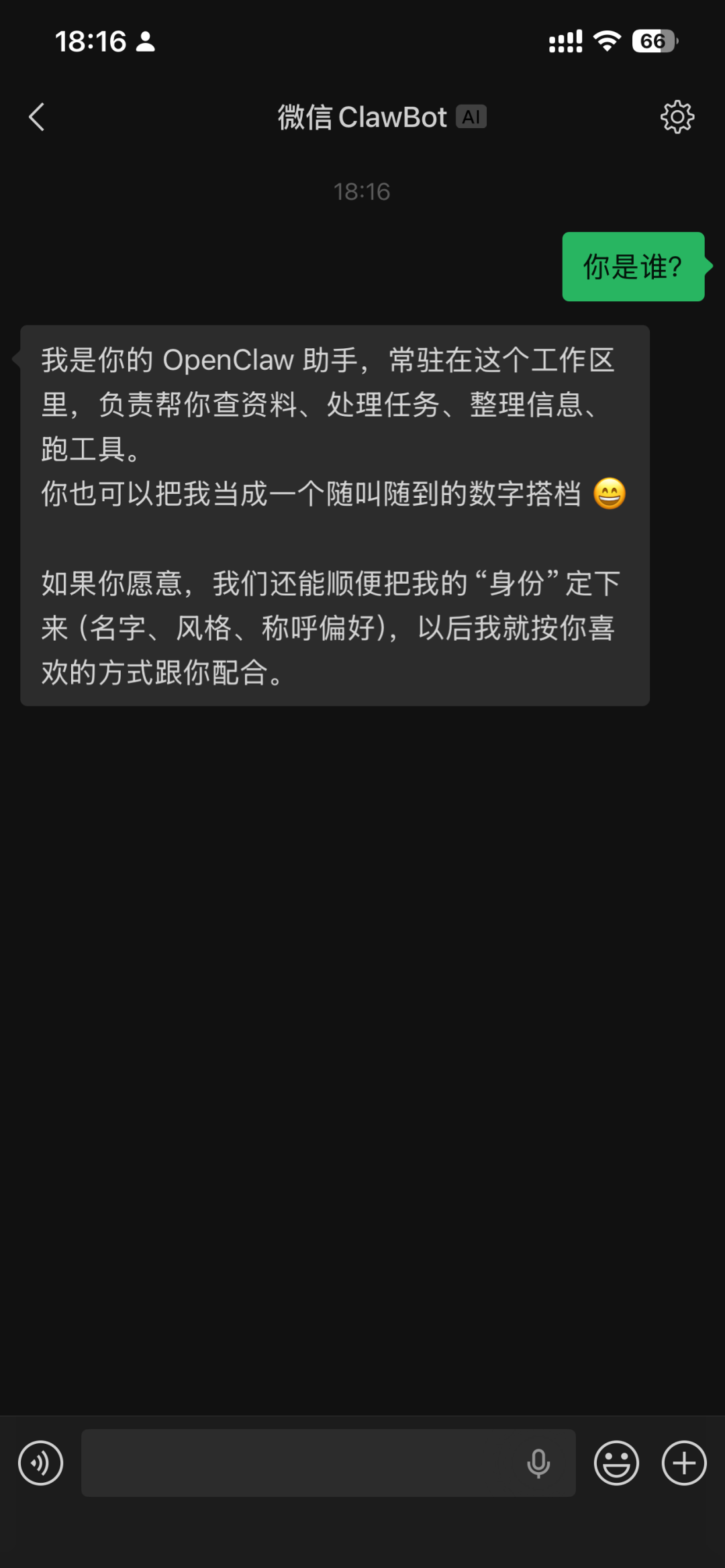
Task: Open the emoji sticker panel
Action: point(616,1463)
